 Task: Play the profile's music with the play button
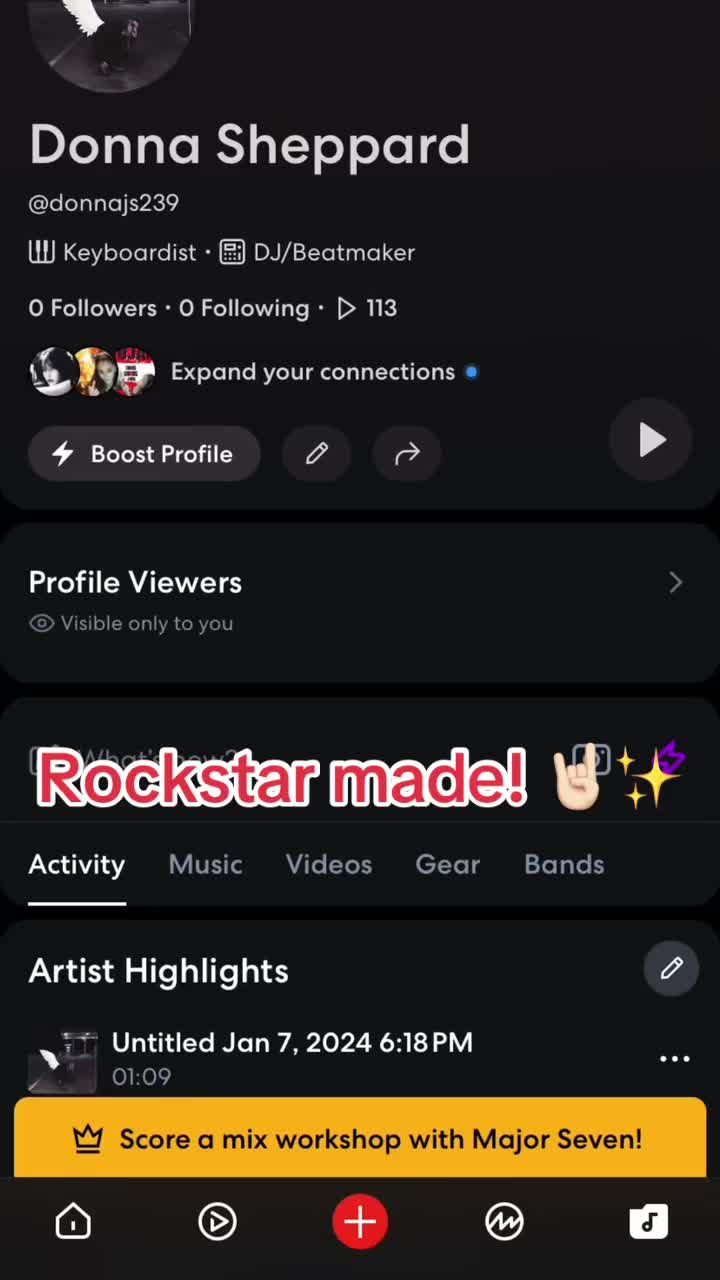pyautogui.click(x=651, y=439)
